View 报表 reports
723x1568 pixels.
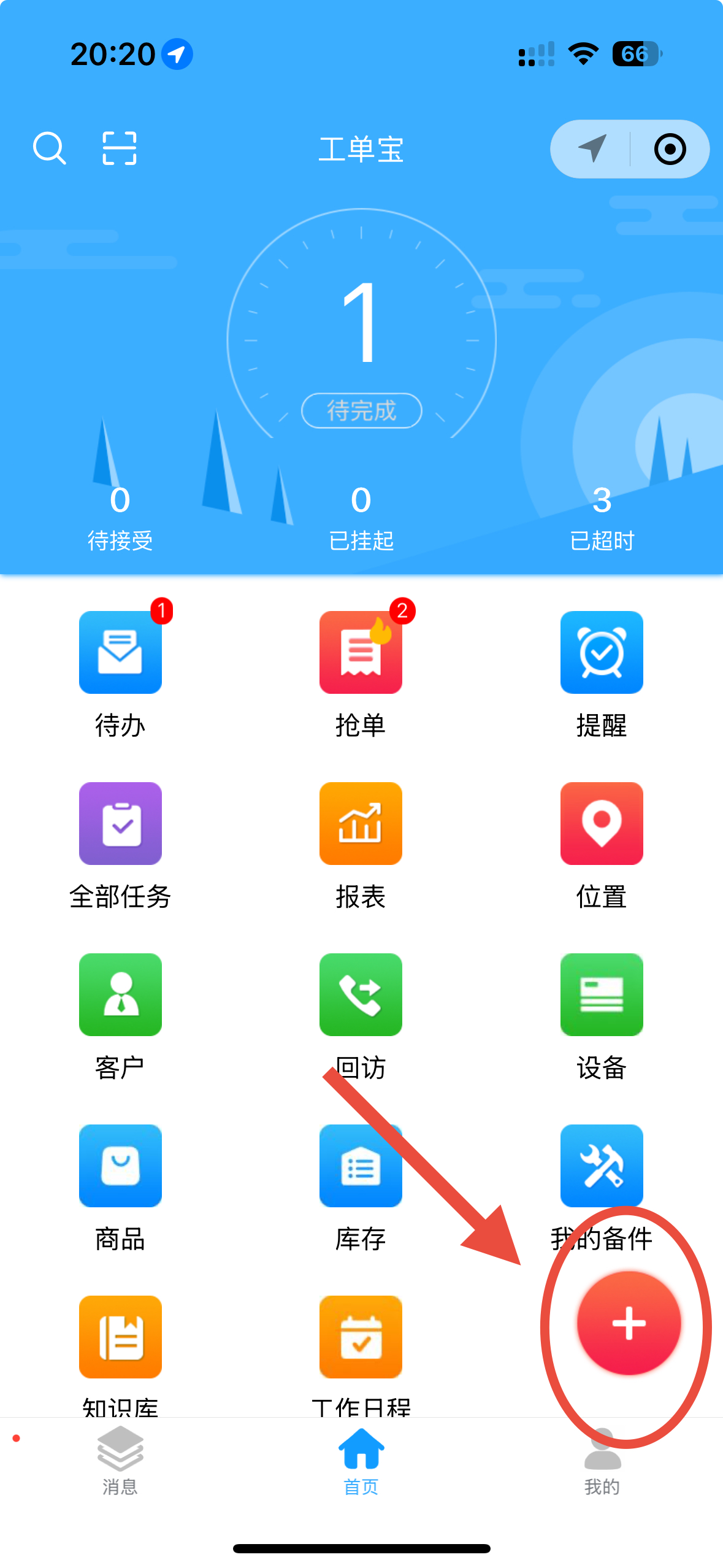[361, 824]
